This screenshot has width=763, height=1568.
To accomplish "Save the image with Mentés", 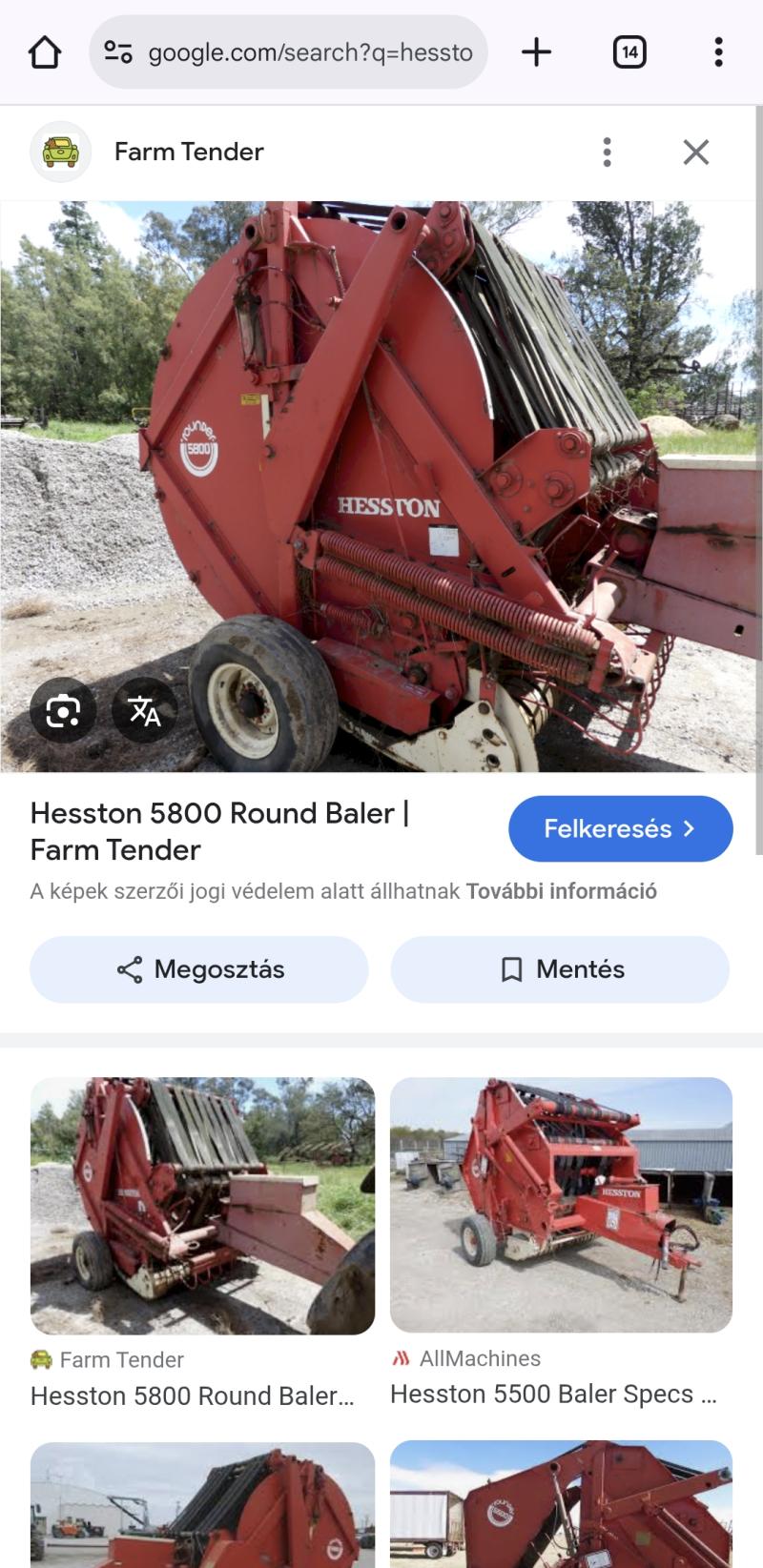I will coord(561,969).
